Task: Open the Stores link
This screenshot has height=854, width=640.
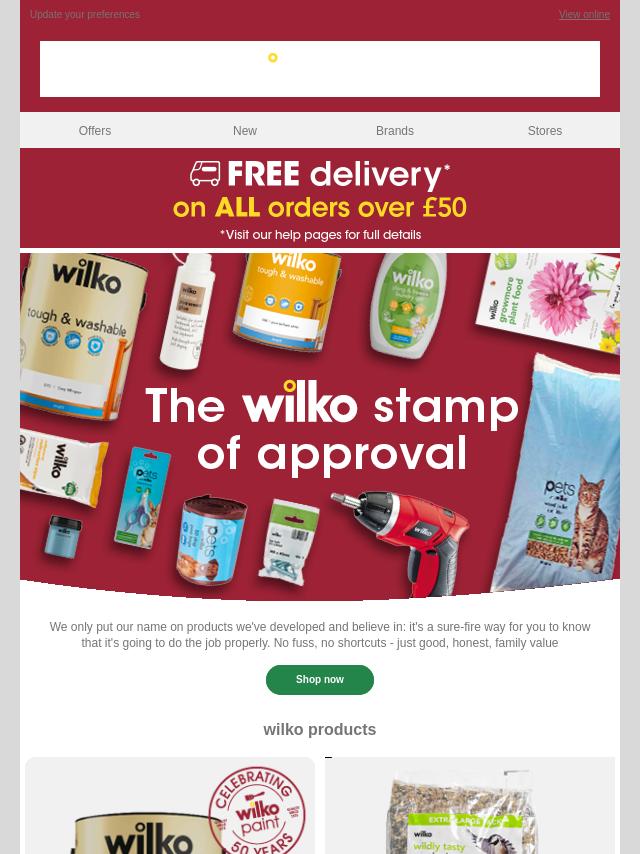Action: click(545, 131)
